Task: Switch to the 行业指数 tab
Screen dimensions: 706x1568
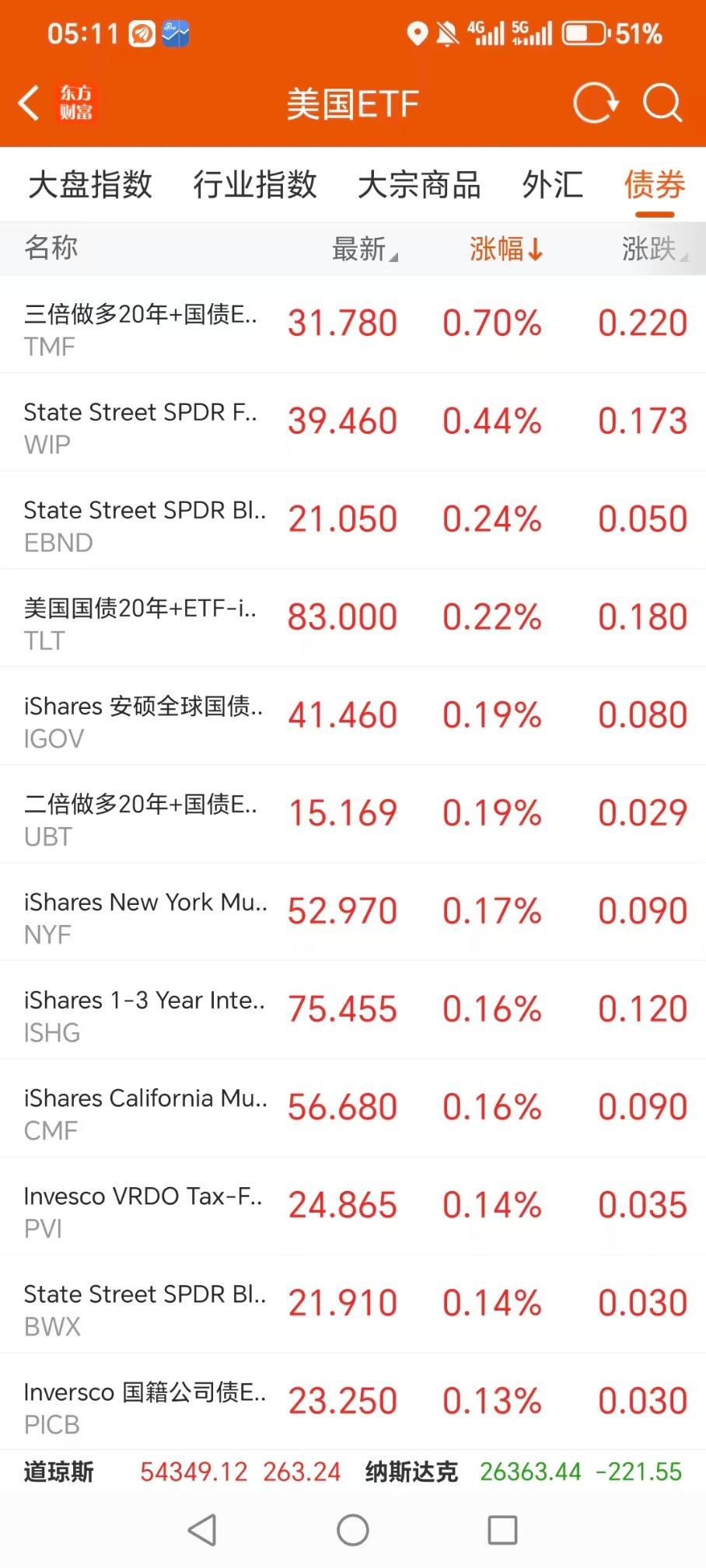Action: point(255,185)
